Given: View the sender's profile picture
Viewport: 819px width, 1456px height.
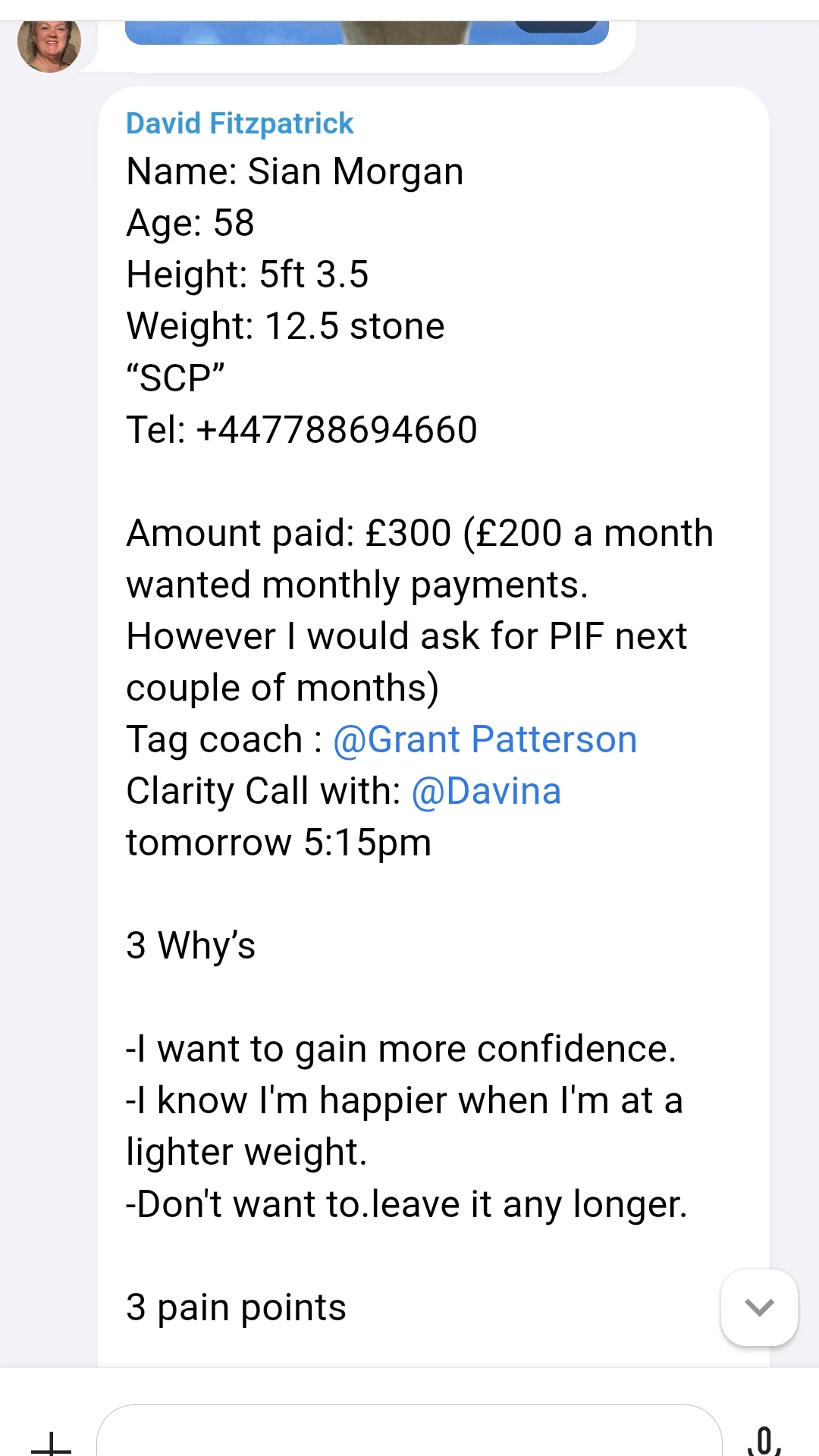Looking at the screenshot, I should [49, 45].
